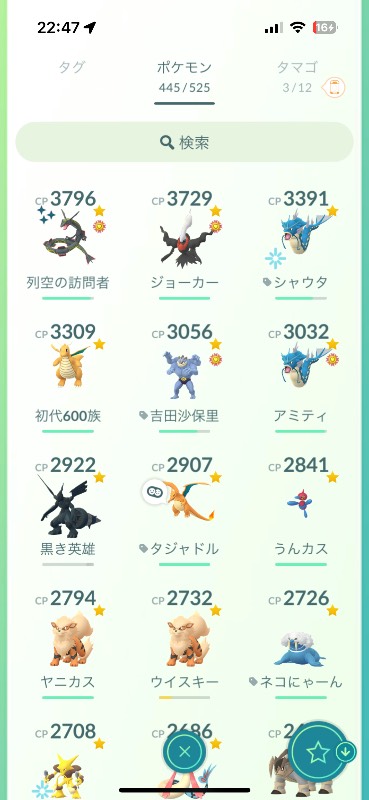Open うんカス with CP 2841
Viewport: 369px width, 800px height.
click(x=301, y=510)
